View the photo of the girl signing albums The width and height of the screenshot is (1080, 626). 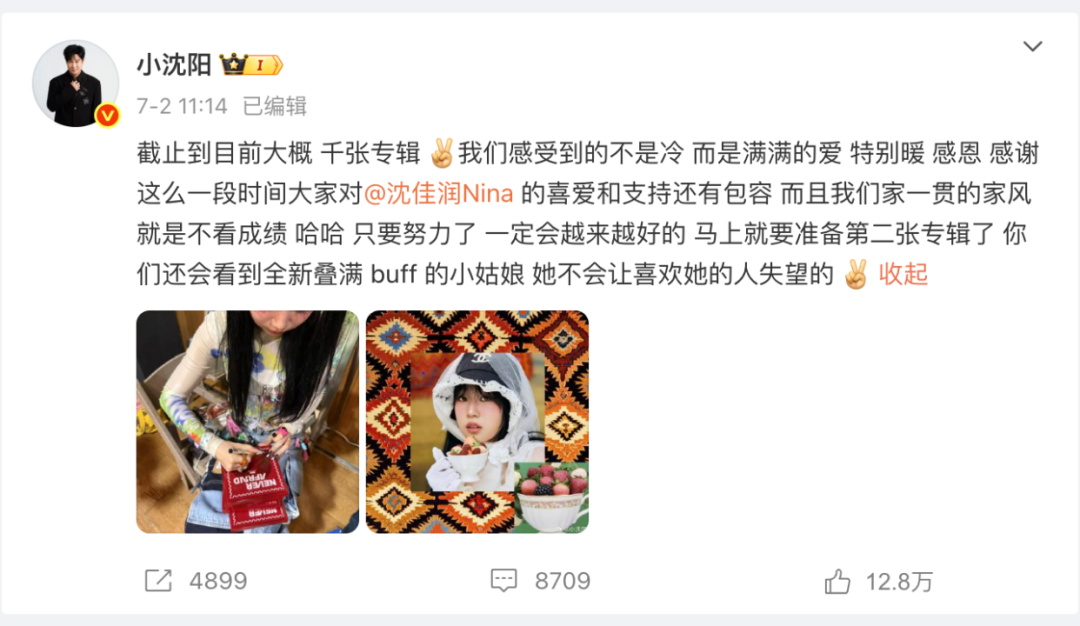coord(247,421)
